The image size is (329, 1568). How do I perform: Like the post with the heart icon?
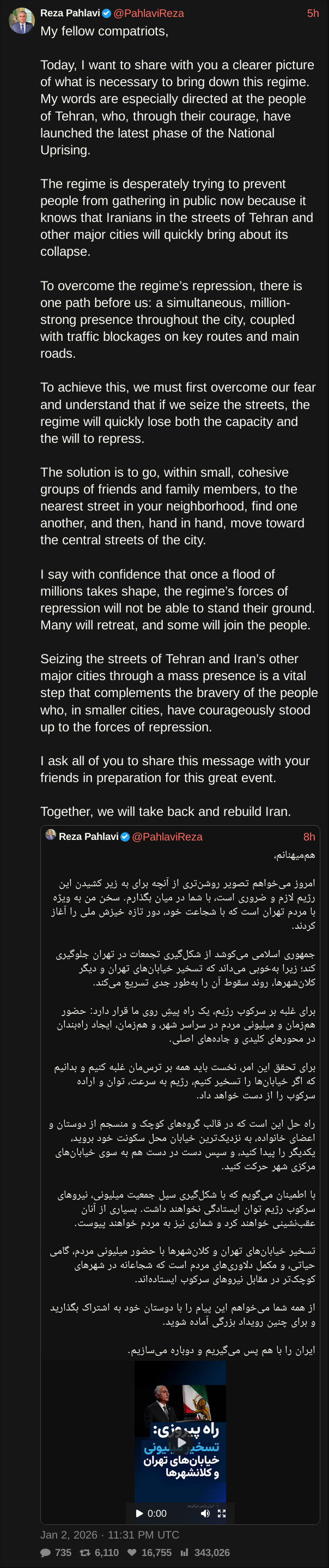pos(132,1553)
